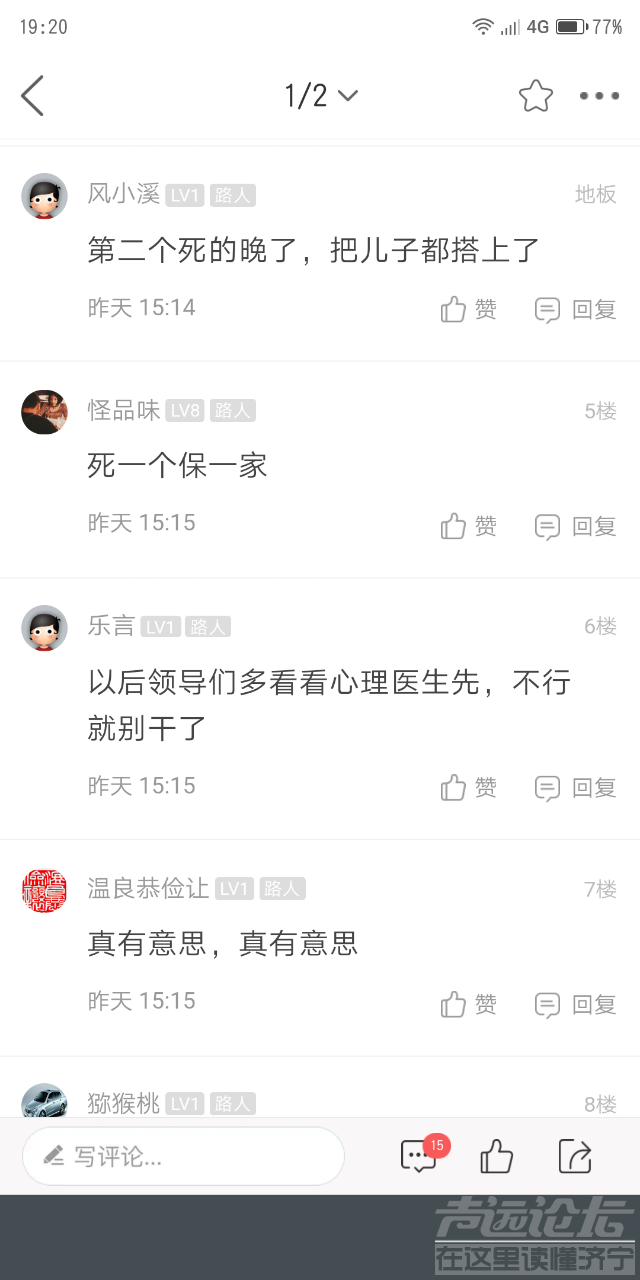Go back using the top-left arrow

click(x=33, y=96)
